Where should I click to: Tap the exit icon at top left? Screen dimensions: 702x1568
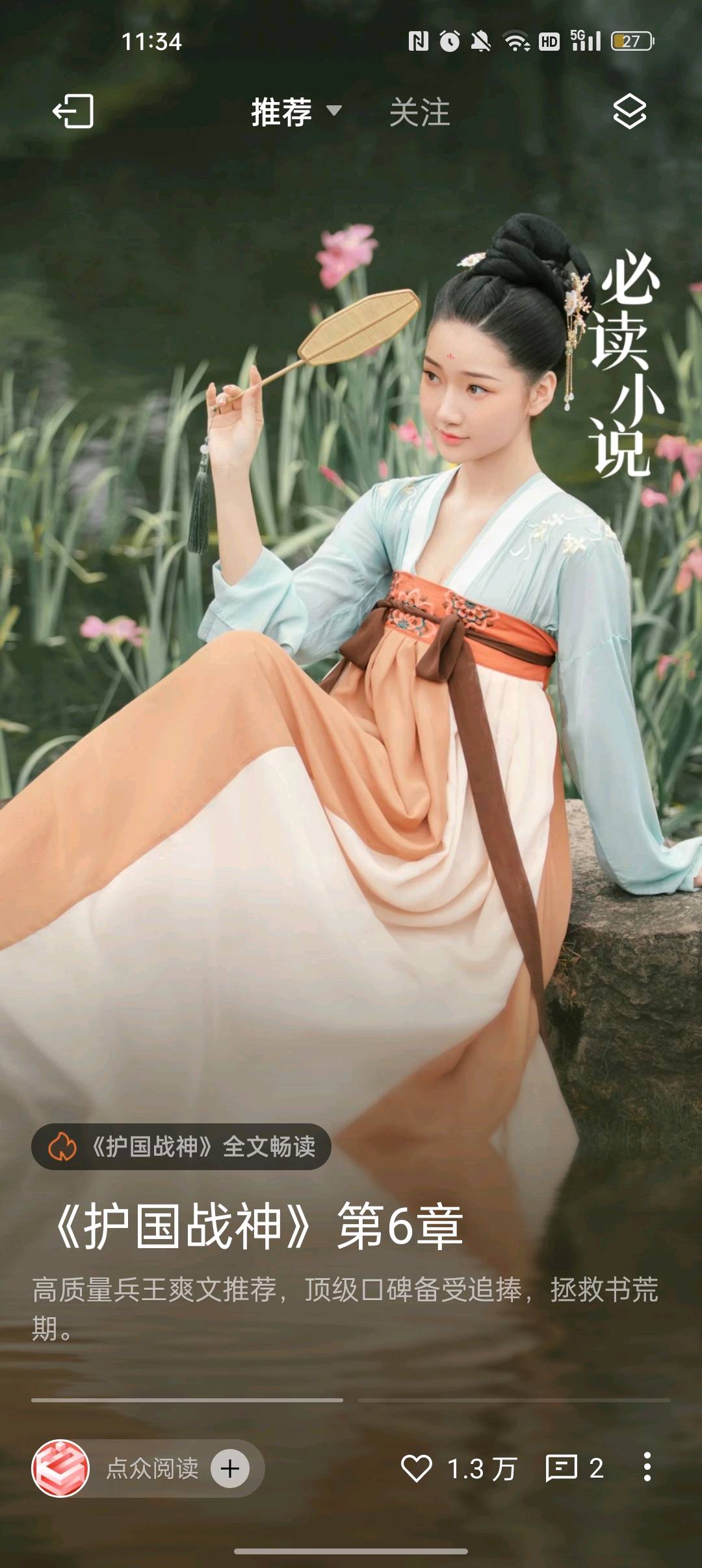73,111
